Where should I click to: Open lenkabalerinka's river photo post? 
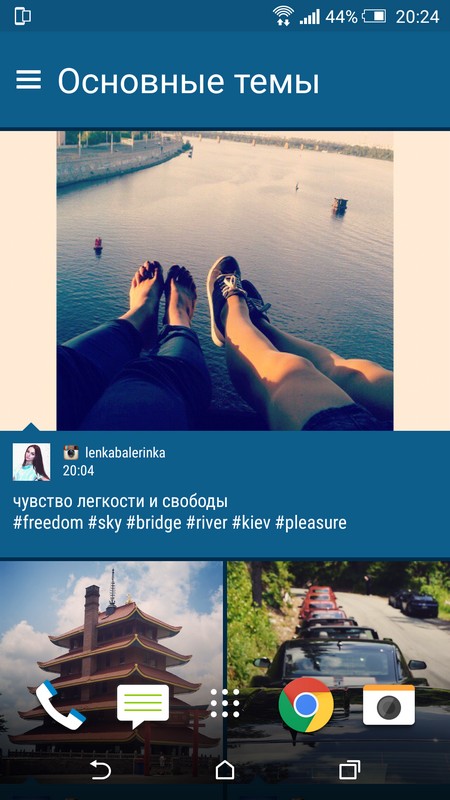tap(224, 281)
